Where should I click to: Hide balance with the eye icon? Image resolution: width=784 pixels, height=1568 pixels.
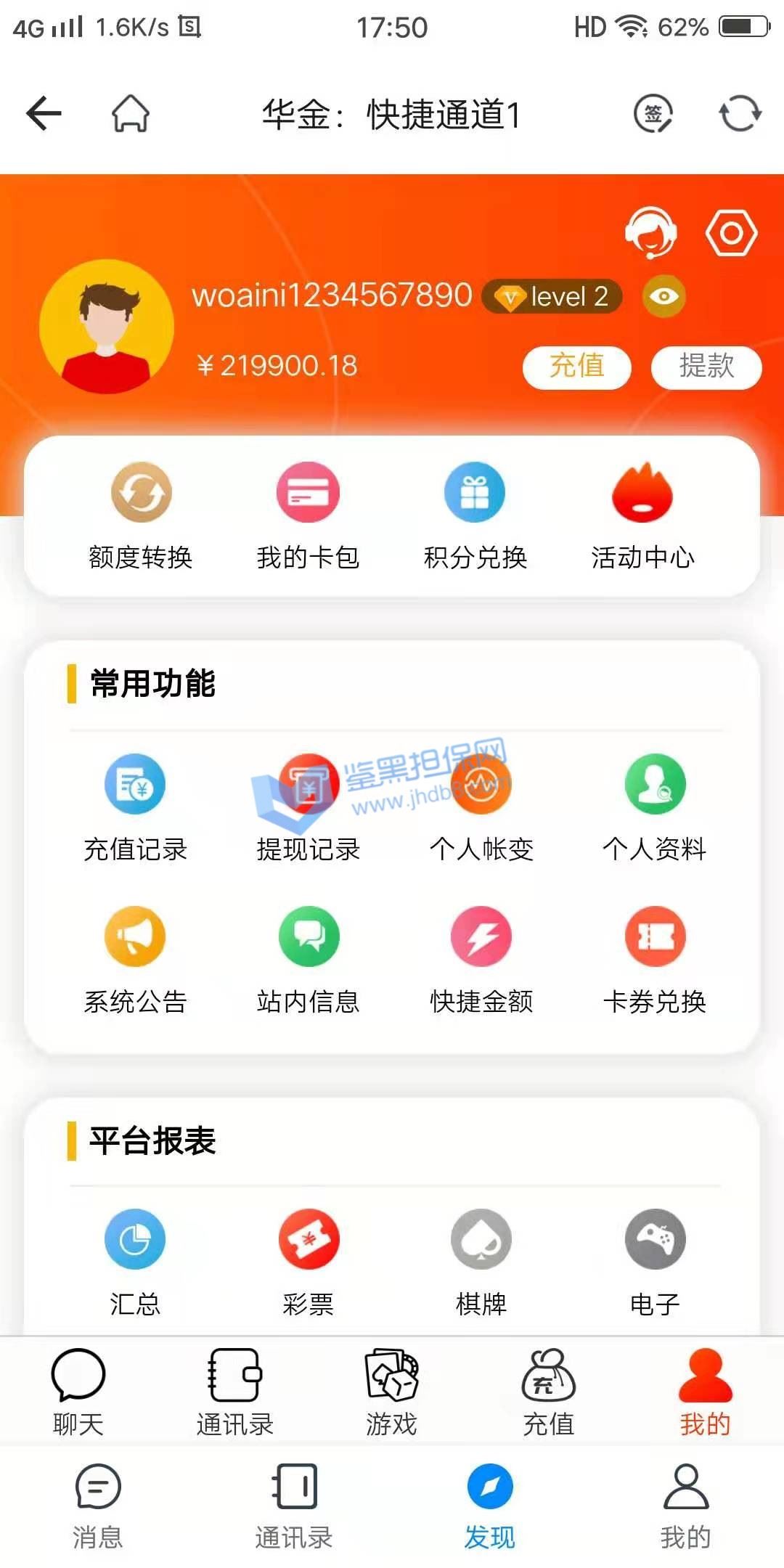coord(663,297)
